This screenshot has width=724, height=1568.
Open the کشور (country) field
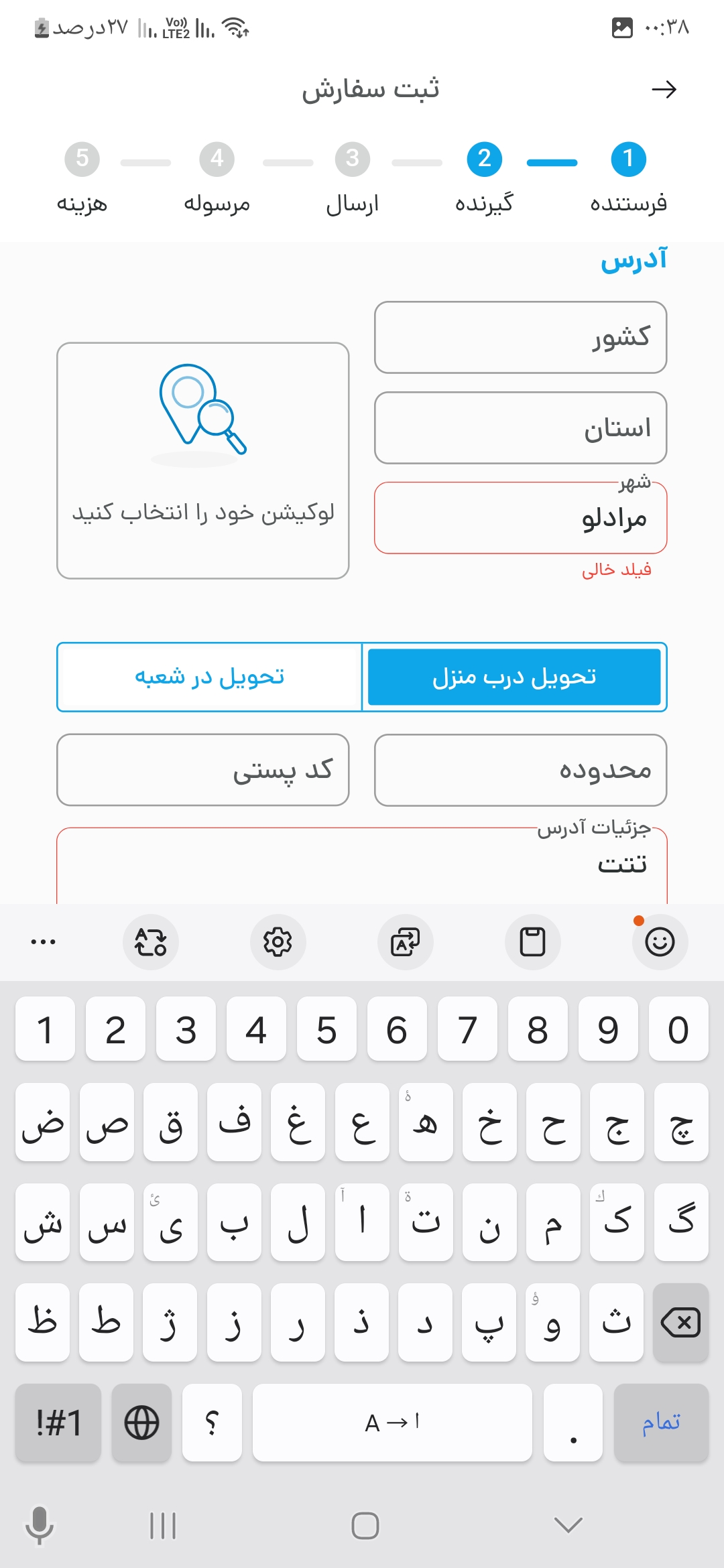[520, 337]
